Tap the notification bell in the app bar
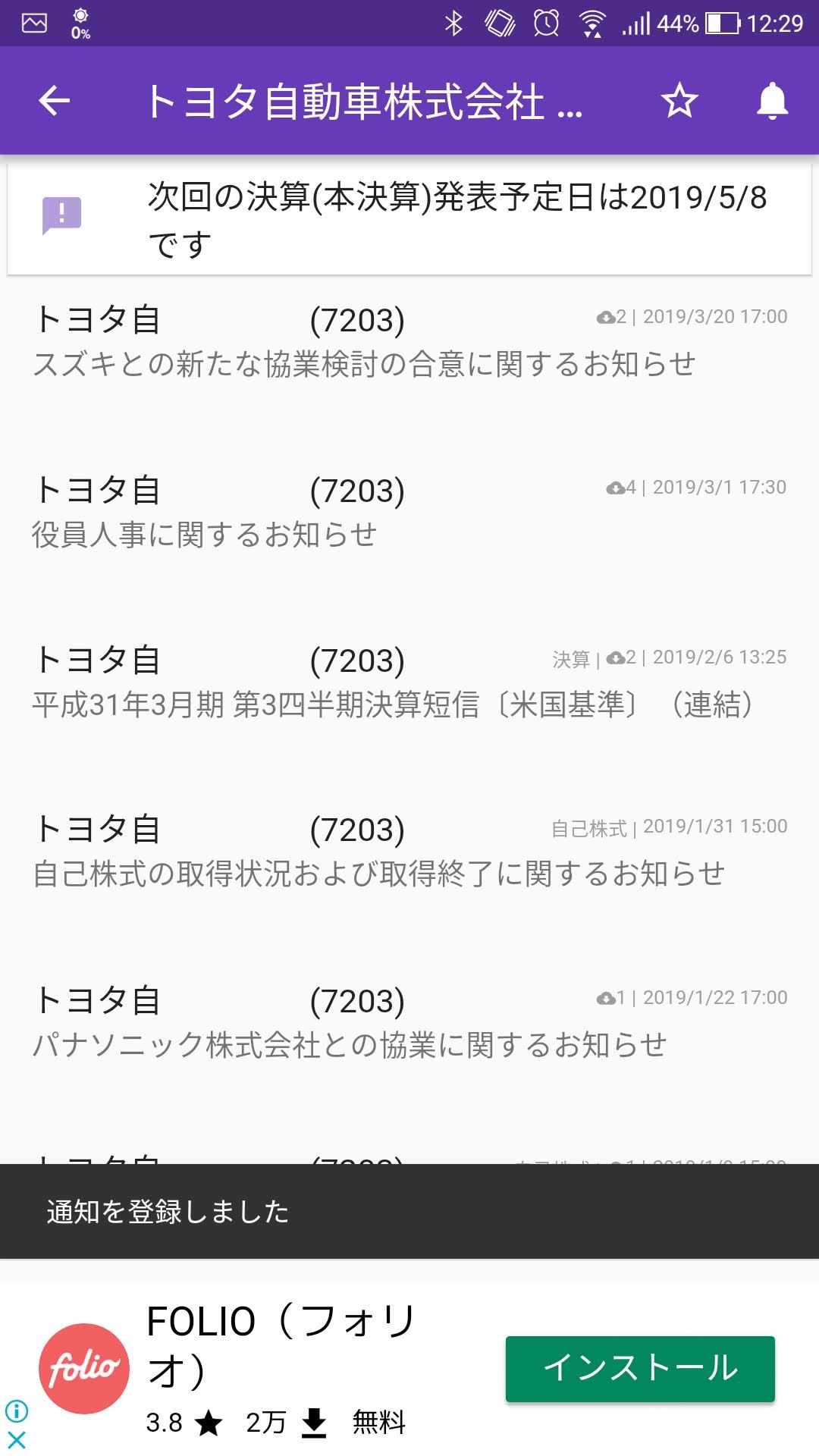The image size is (819, 1456). [x=773, y=101]
